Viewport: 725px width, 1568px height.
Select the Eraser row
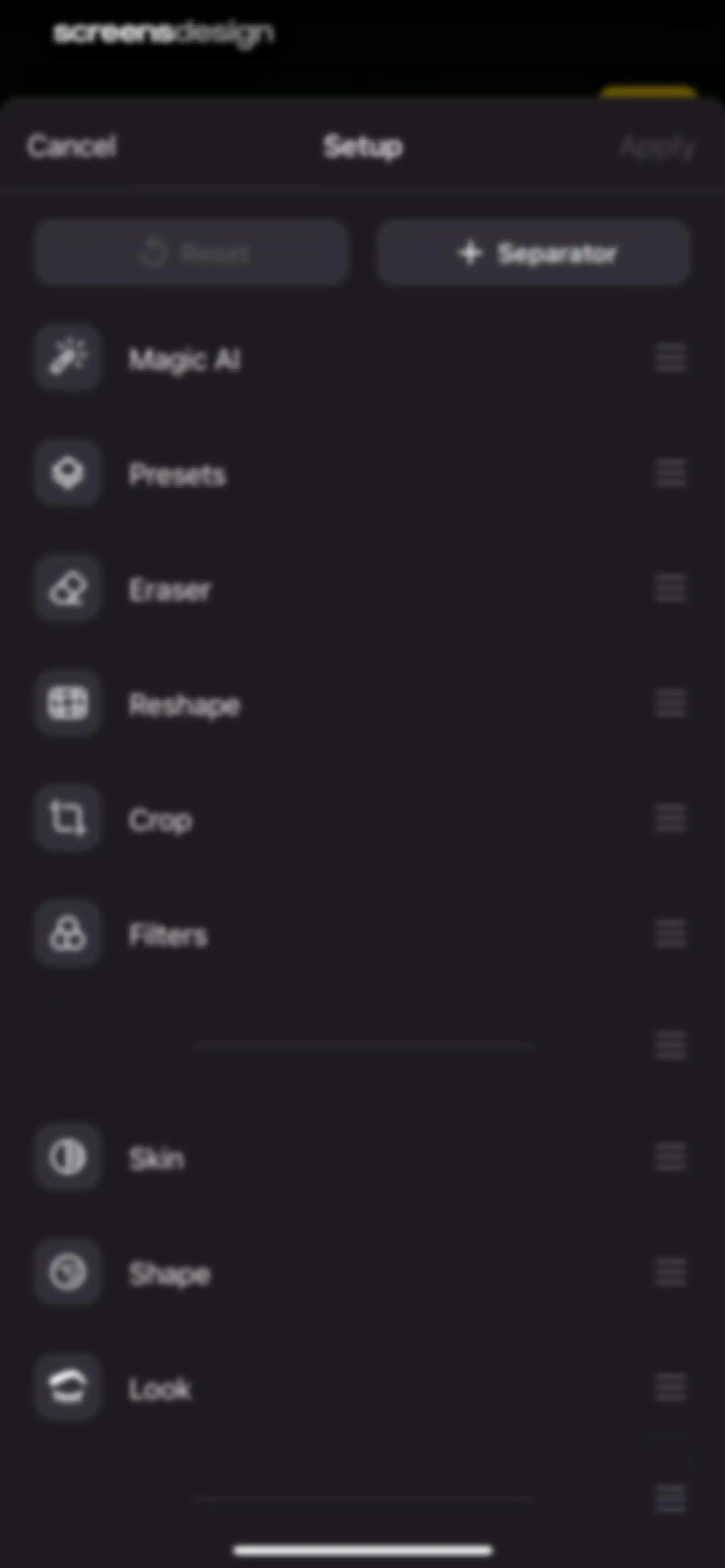pyautogui.click(x=362, y=588)
